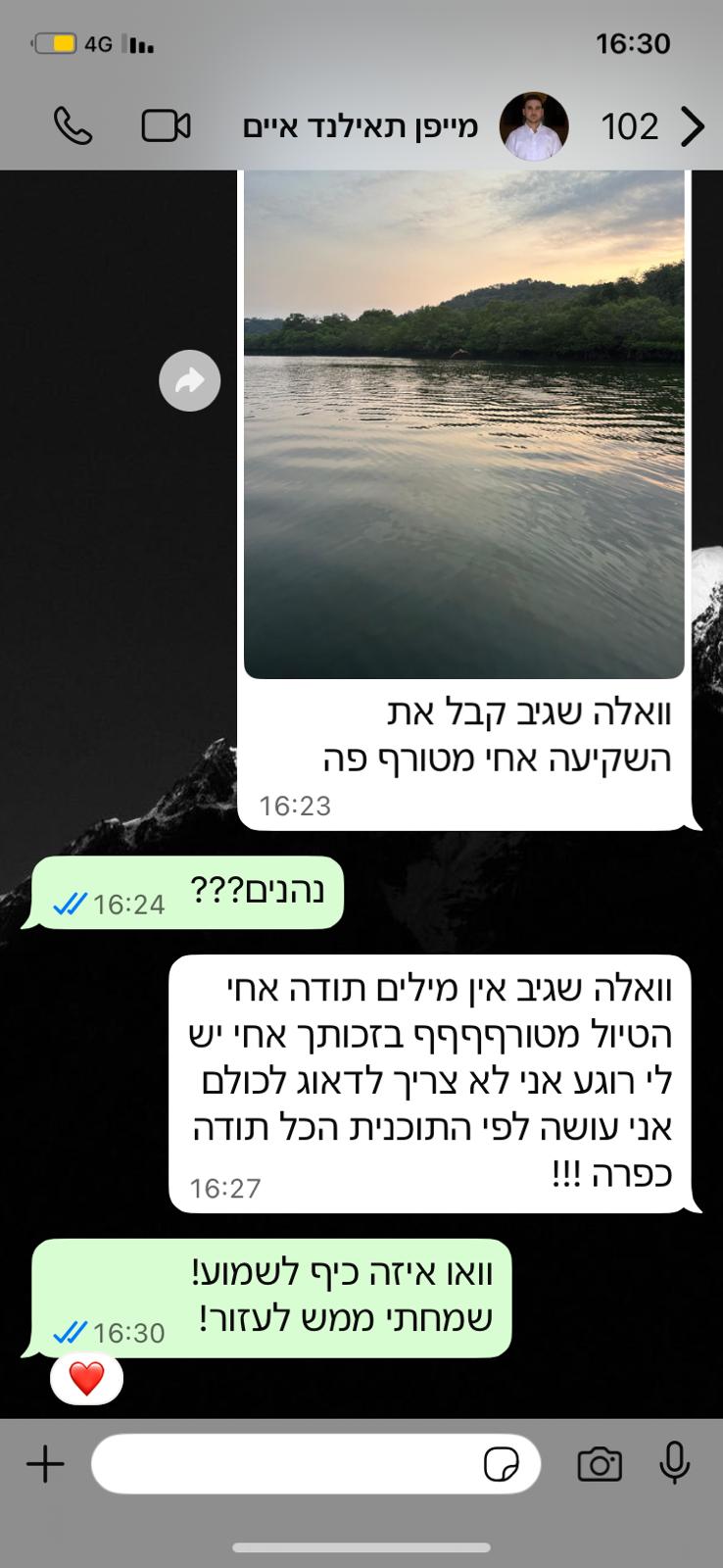Launch the camera from the chat
This screenshot has height=1568, width=723.
(x=600, y=1465)
